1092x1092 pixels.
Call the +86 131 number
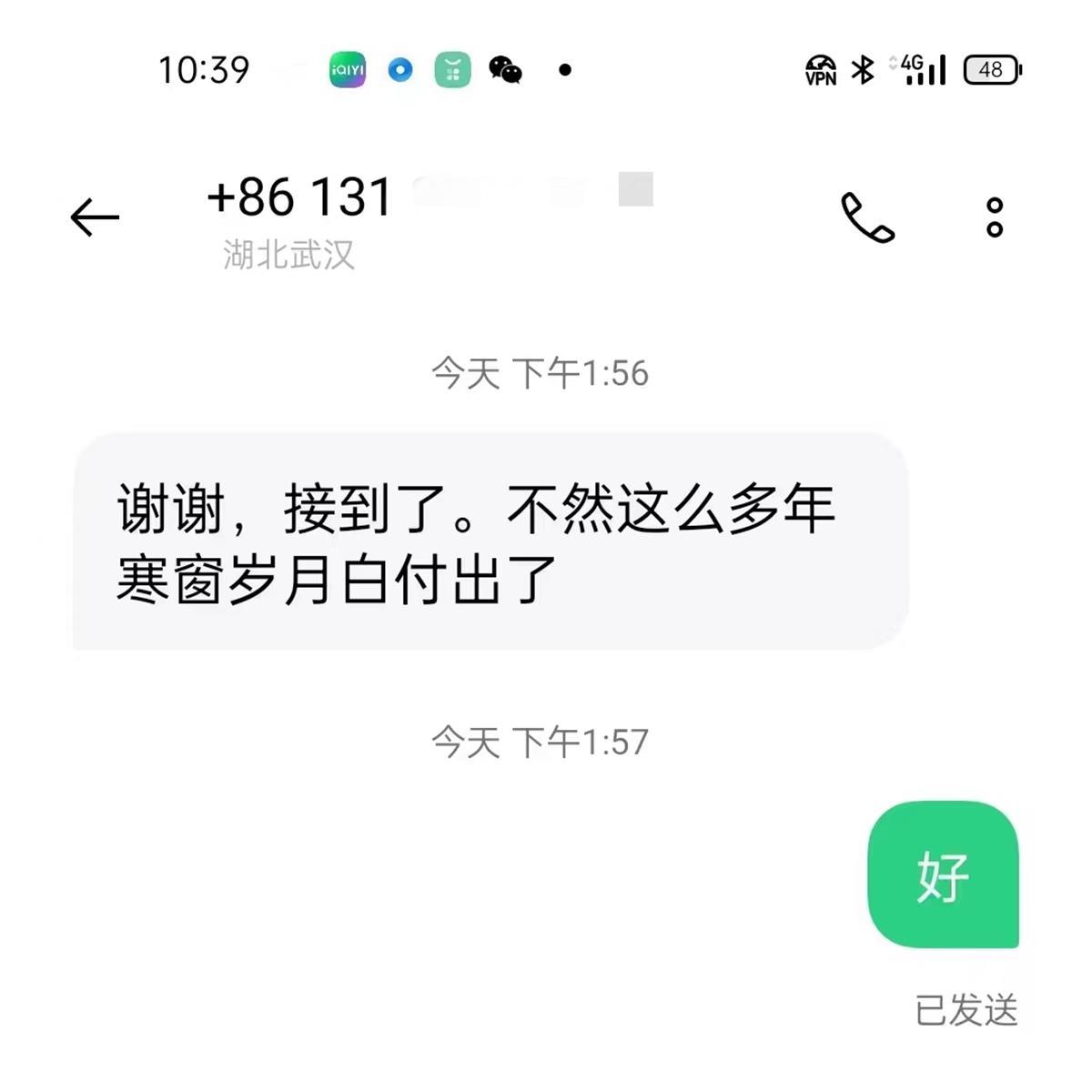point(867,217)
